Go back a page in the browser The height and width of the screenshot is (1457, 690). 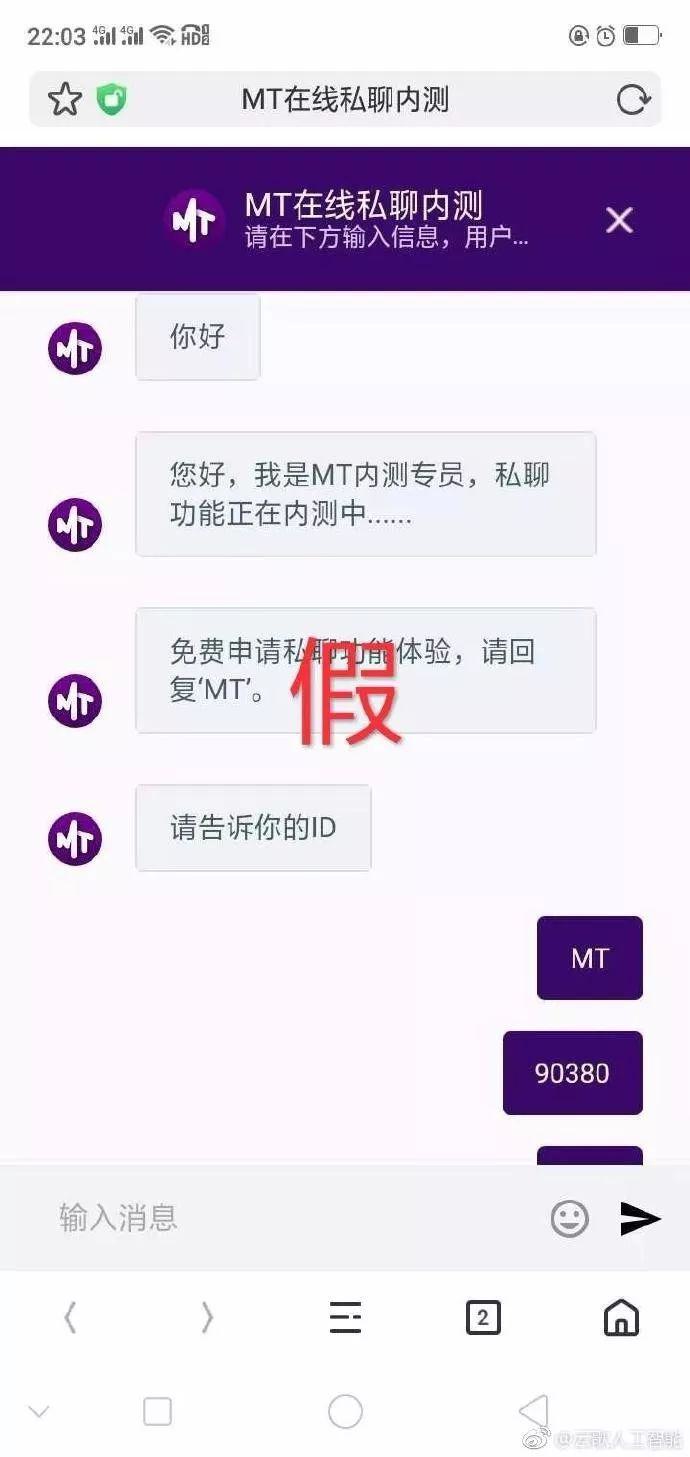tap(70, 1318)
